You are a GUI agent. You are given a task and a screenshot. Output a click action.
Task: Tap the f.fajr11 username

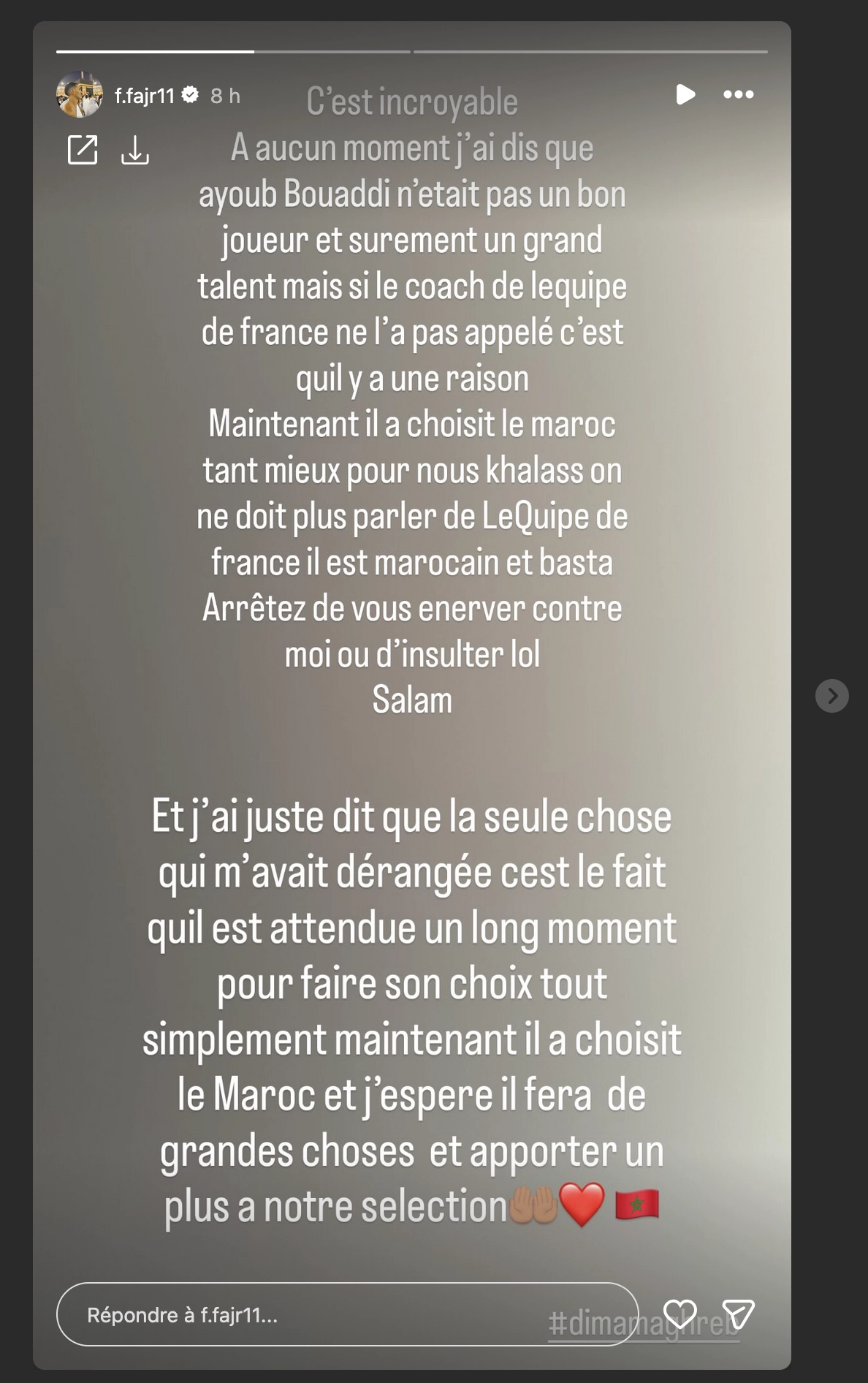point(144,96)
